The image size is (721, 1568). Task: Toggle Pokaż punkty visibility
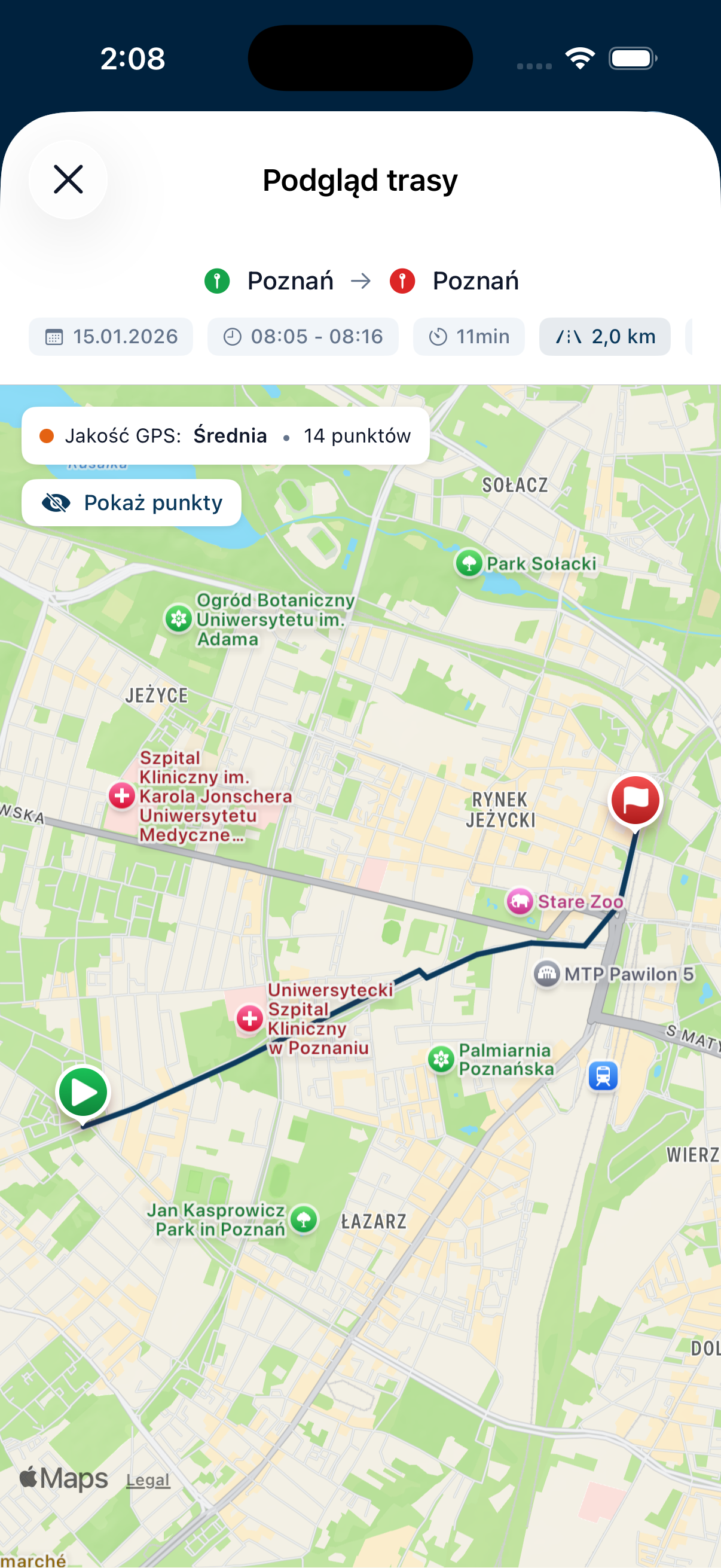point(132,502)
